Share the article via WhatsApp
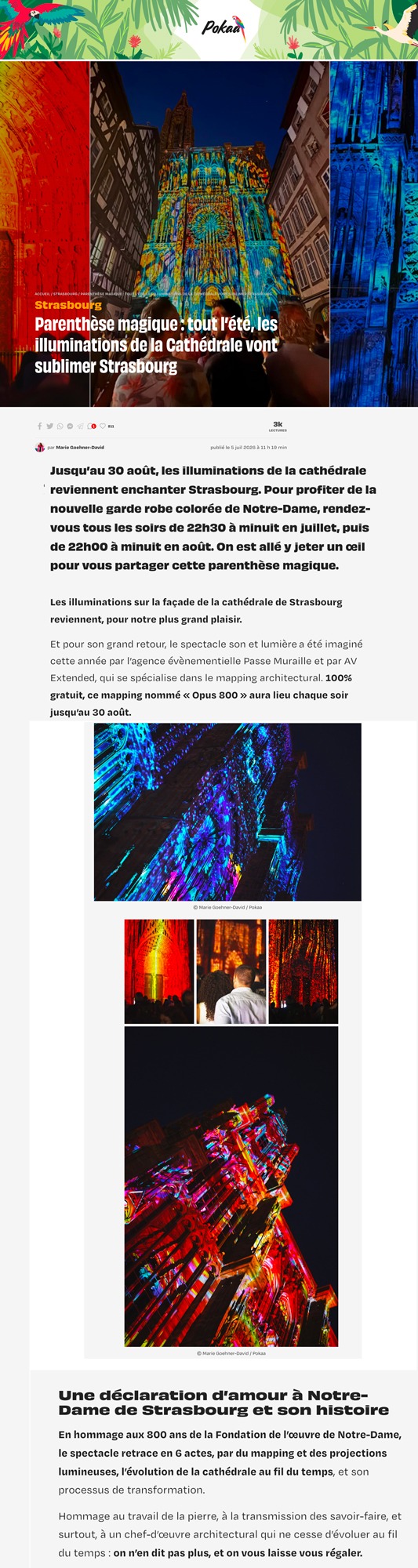 point(60,426)
